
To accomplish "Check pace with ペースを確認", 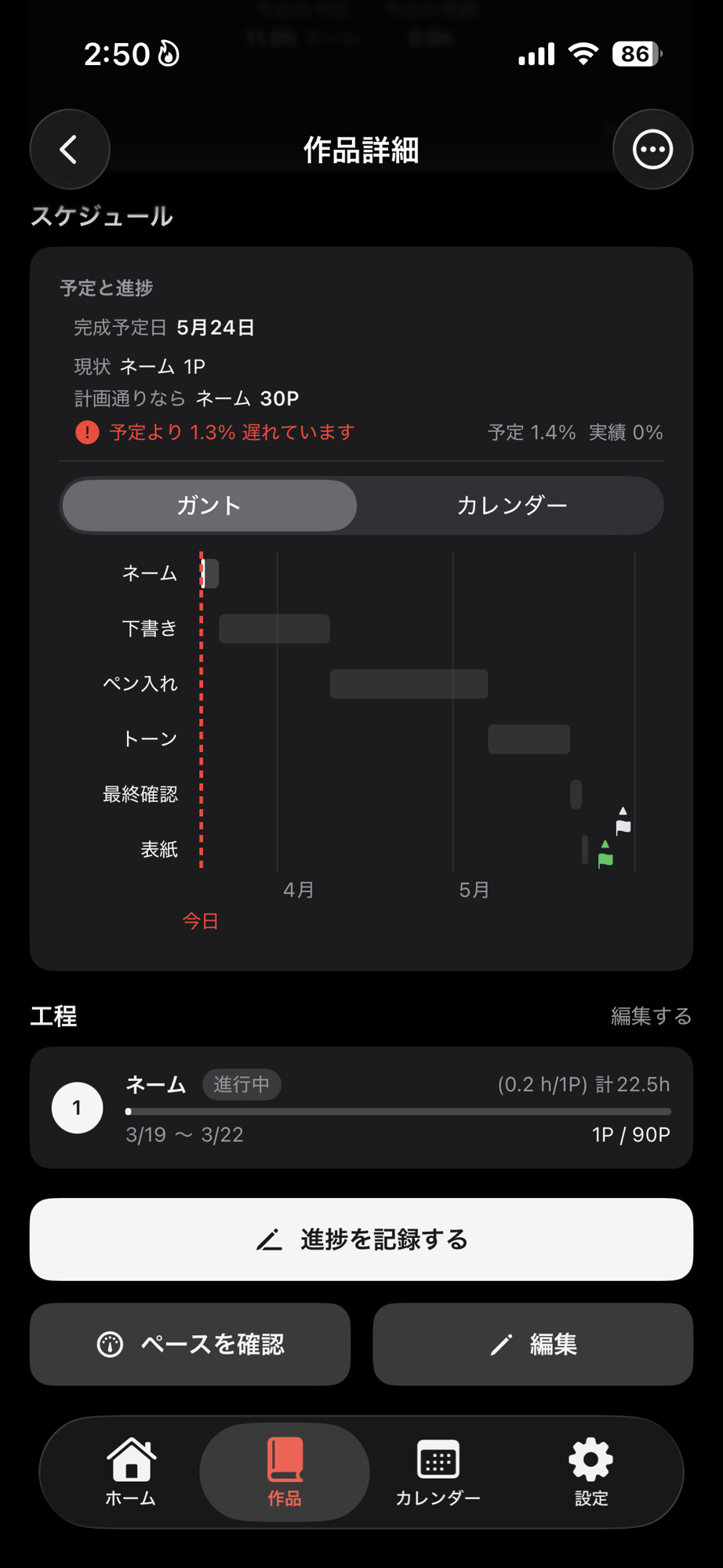I will (190, 1345).
